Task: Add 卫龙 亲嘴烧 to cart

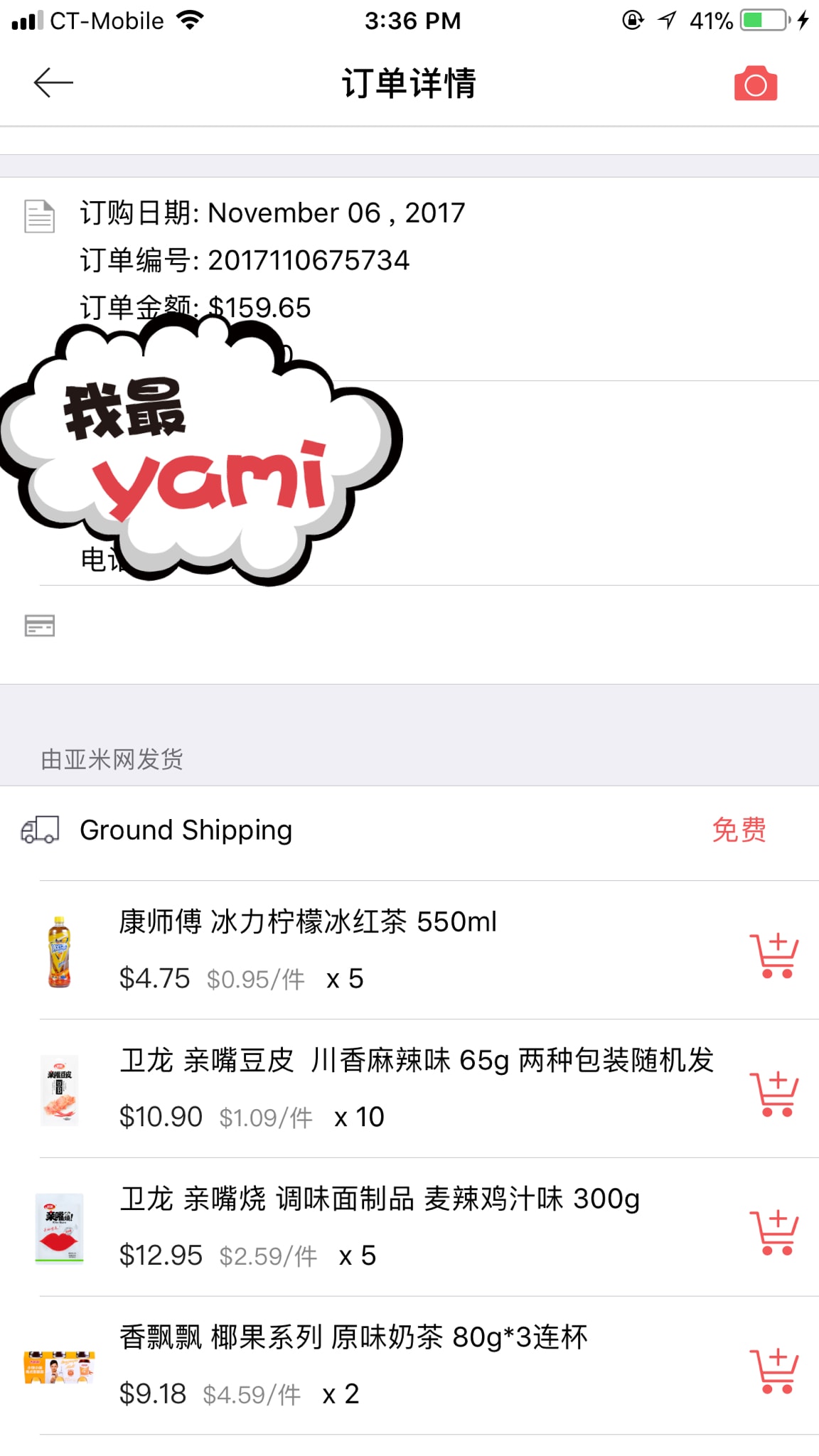Action: (774, 1232)
